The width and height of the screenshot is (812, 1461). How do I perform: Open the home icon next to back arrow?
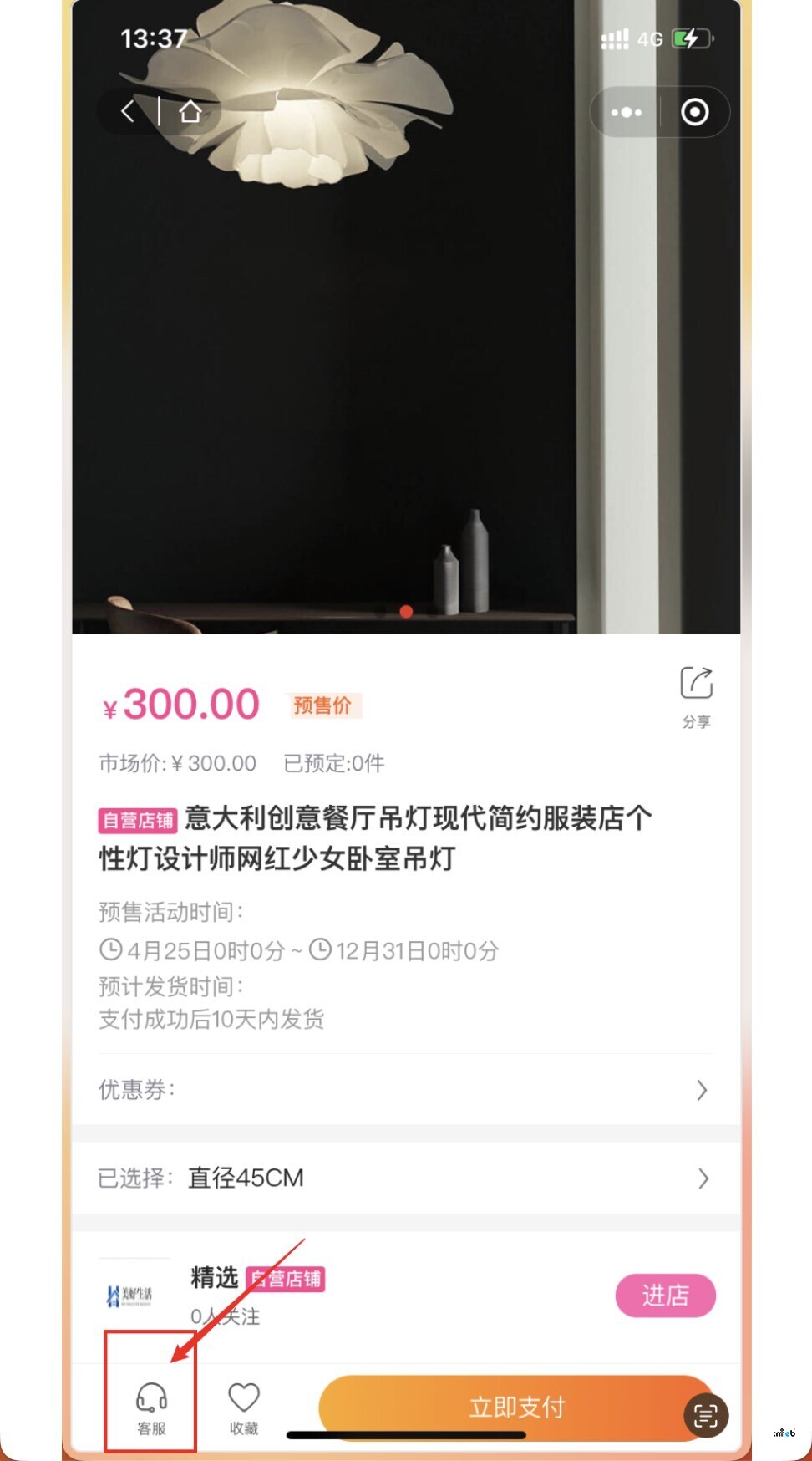coord(190,111)
